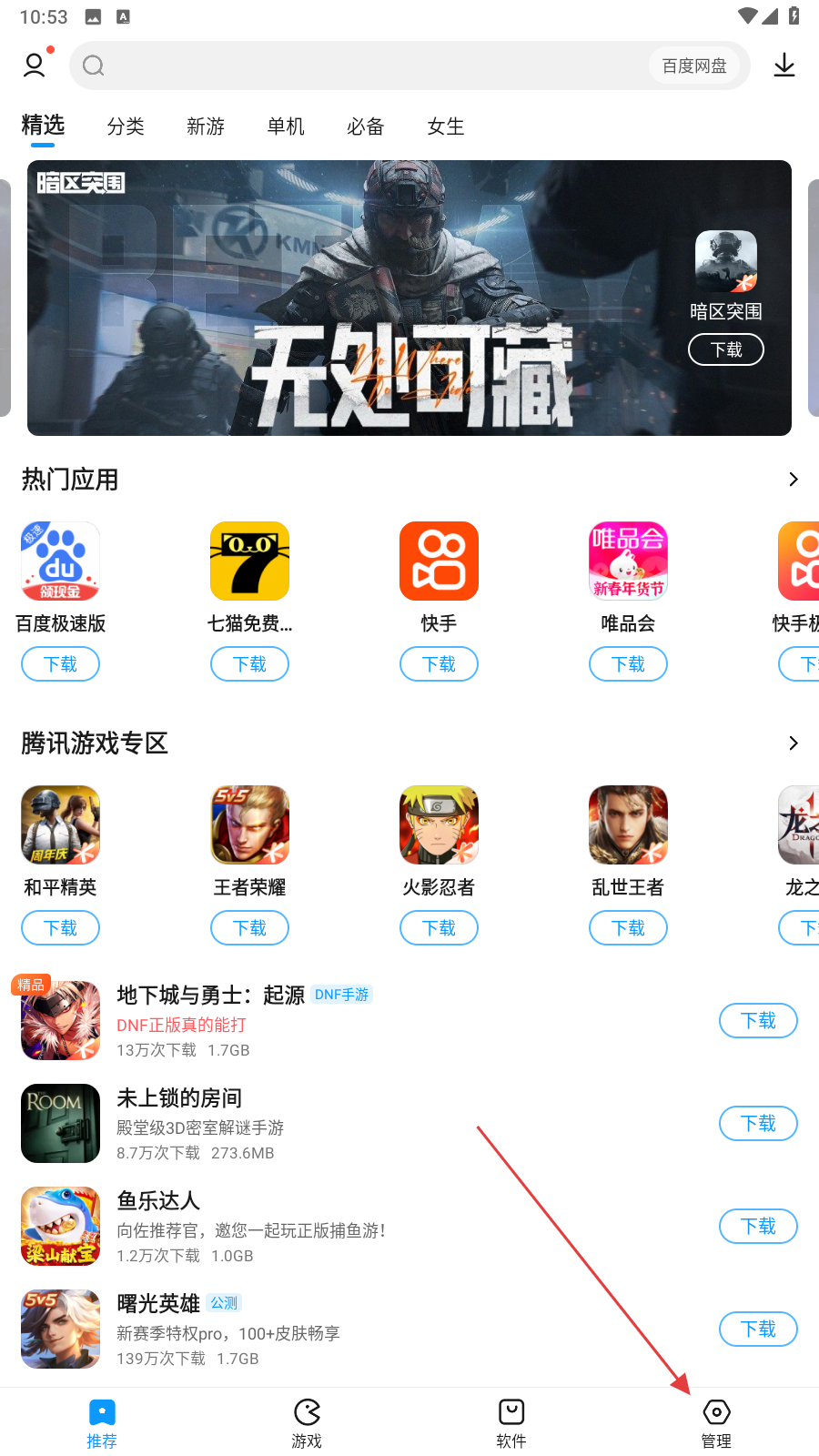This screenshot has height=1456, width=819.
Task: Switch to the 分类 tab
Action: (126, 126)
